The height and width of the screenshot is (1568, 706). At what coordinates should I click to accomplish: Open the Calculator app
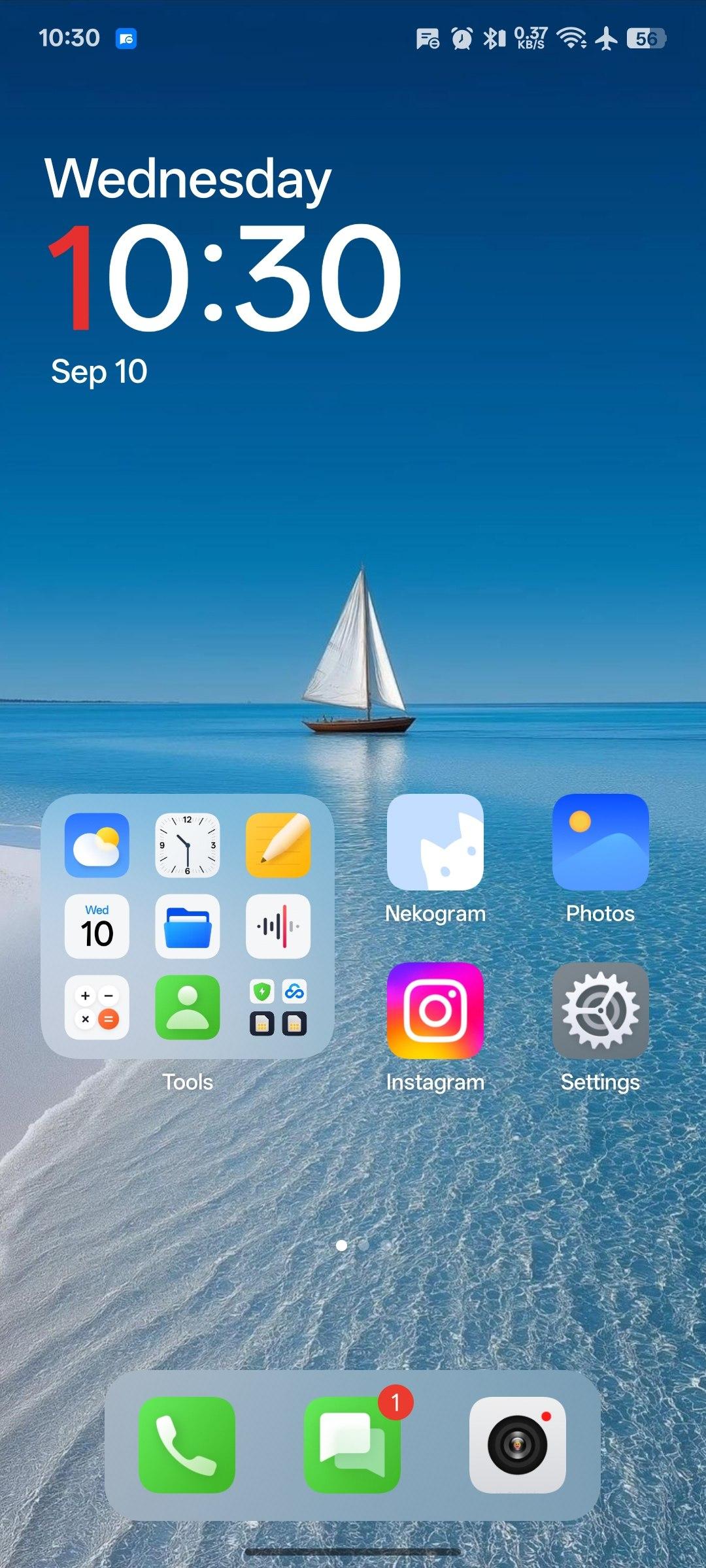[x=97, y=1007]
